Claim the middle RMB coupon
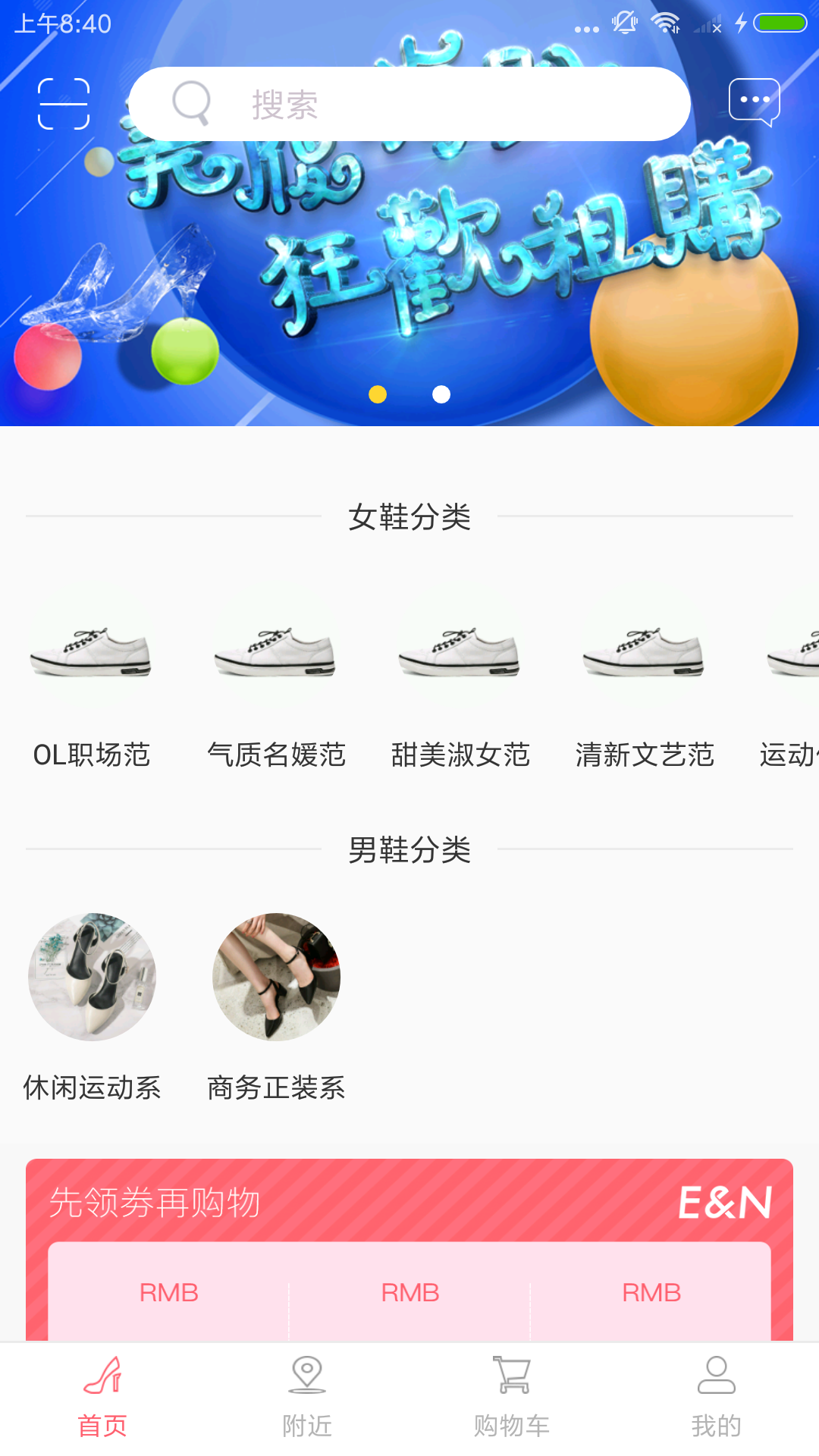Screen dimensions: 819x1456 [409, 1292]
